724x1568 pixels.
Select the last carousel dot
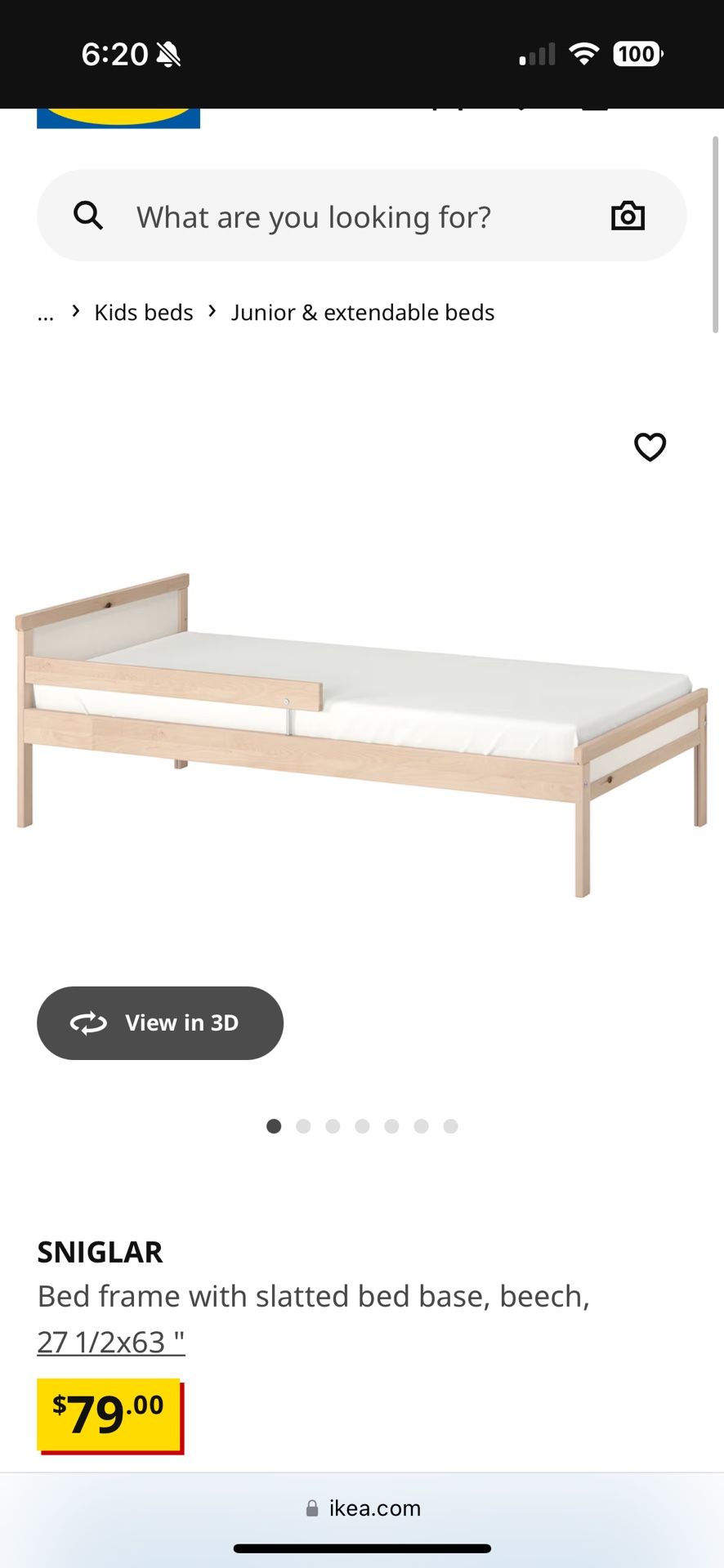tap(450, 1125)
